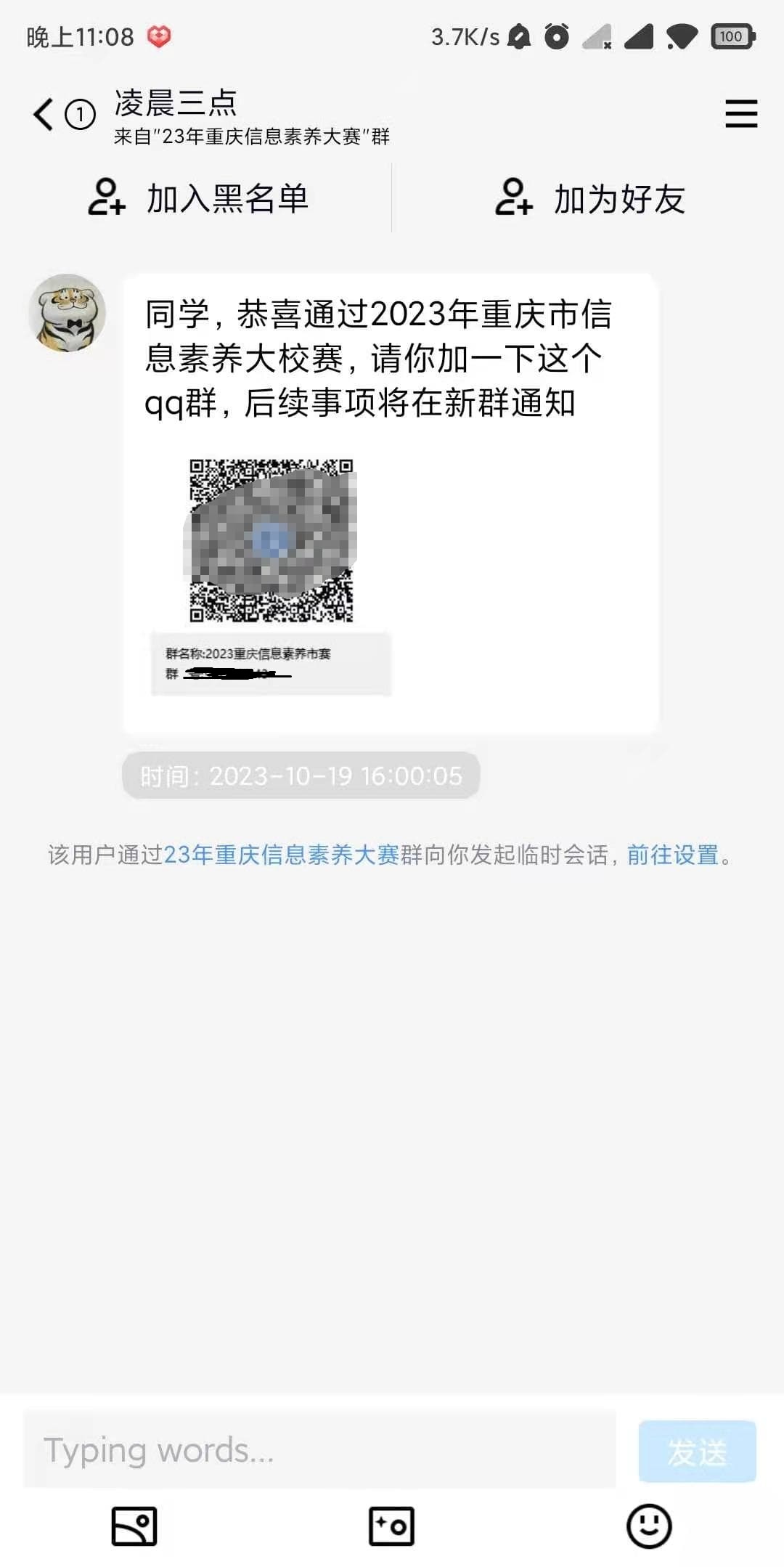The width and height of the screenshot is (784, 1567).
Task: Tap the 23年重庆信息素养大赛 group link
Action: 282,858
